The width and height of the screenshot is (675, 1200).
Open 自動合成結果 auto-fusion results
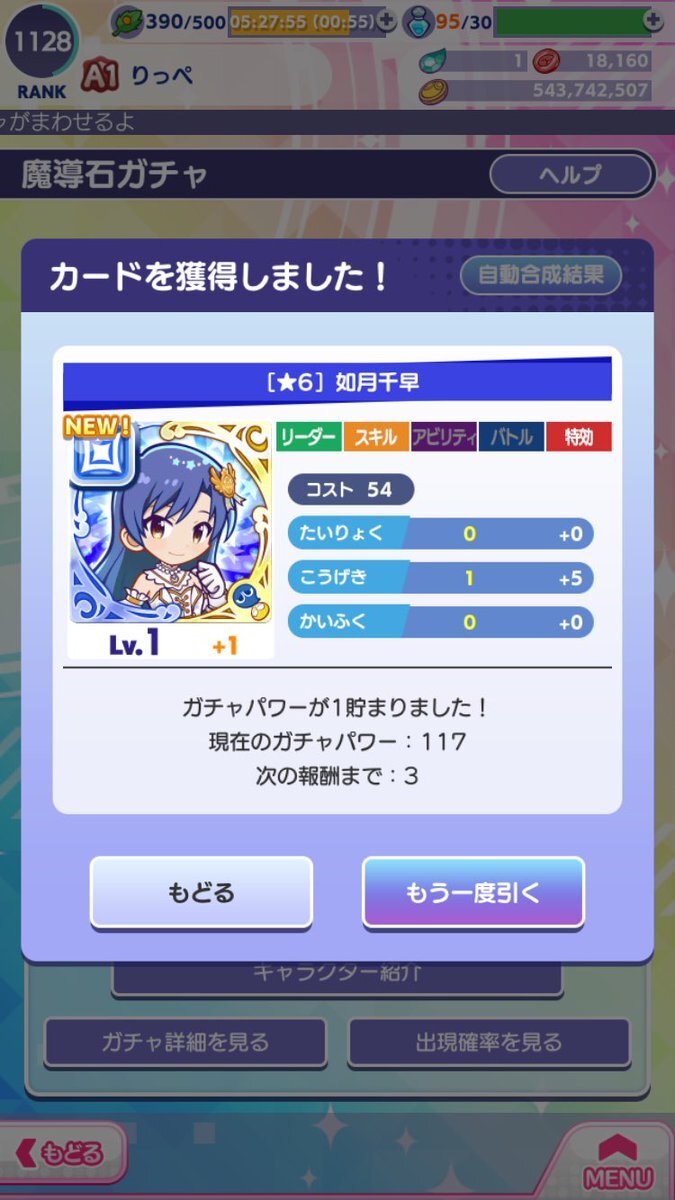541,275
